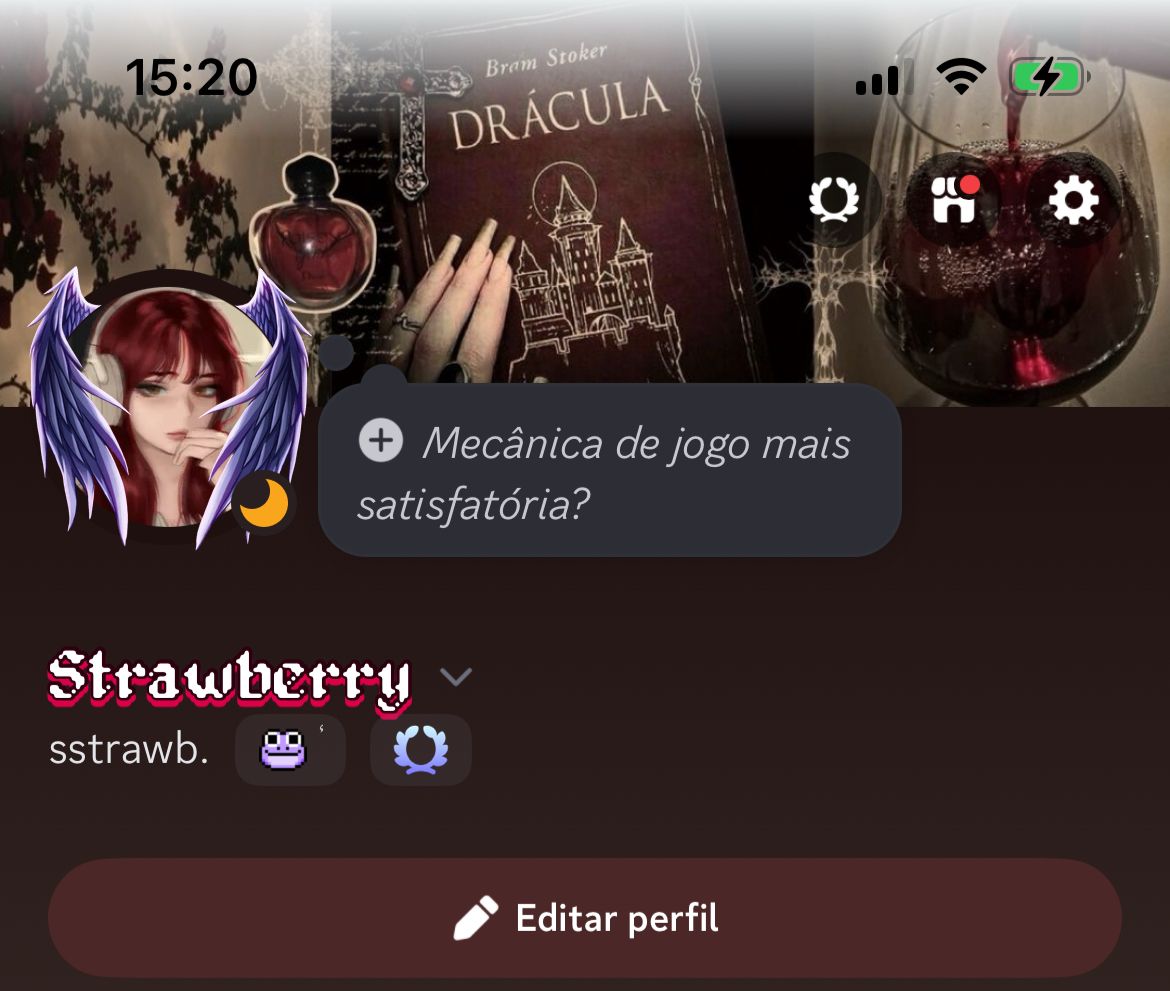Image resolution: width=1170 pixels, height=991 pixels.
Task: Tap Editar perfil button
Action: (585, 918)
